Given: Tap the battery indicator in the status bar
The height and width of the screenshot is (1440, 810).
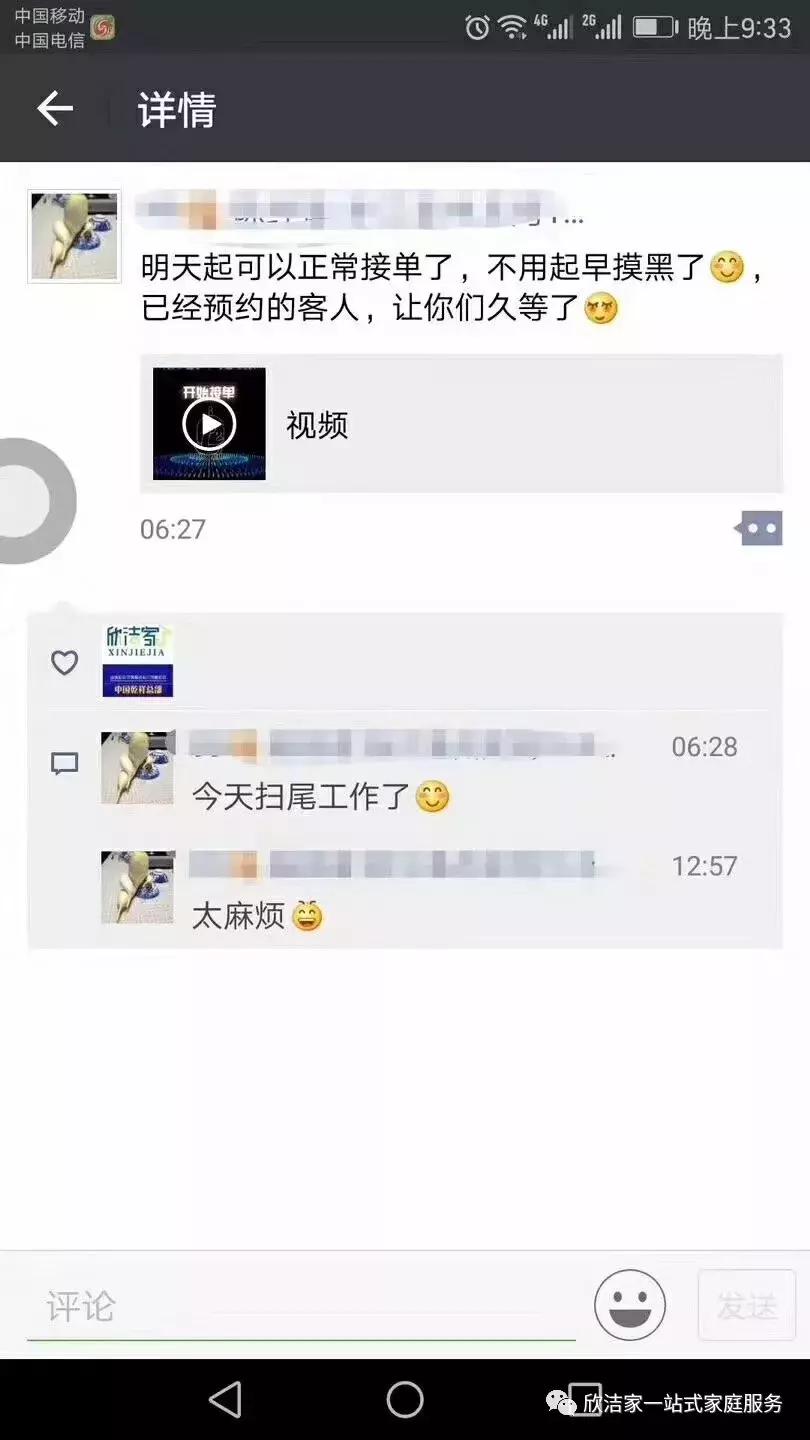Looking at the screenshot, I should click(653, 27).
